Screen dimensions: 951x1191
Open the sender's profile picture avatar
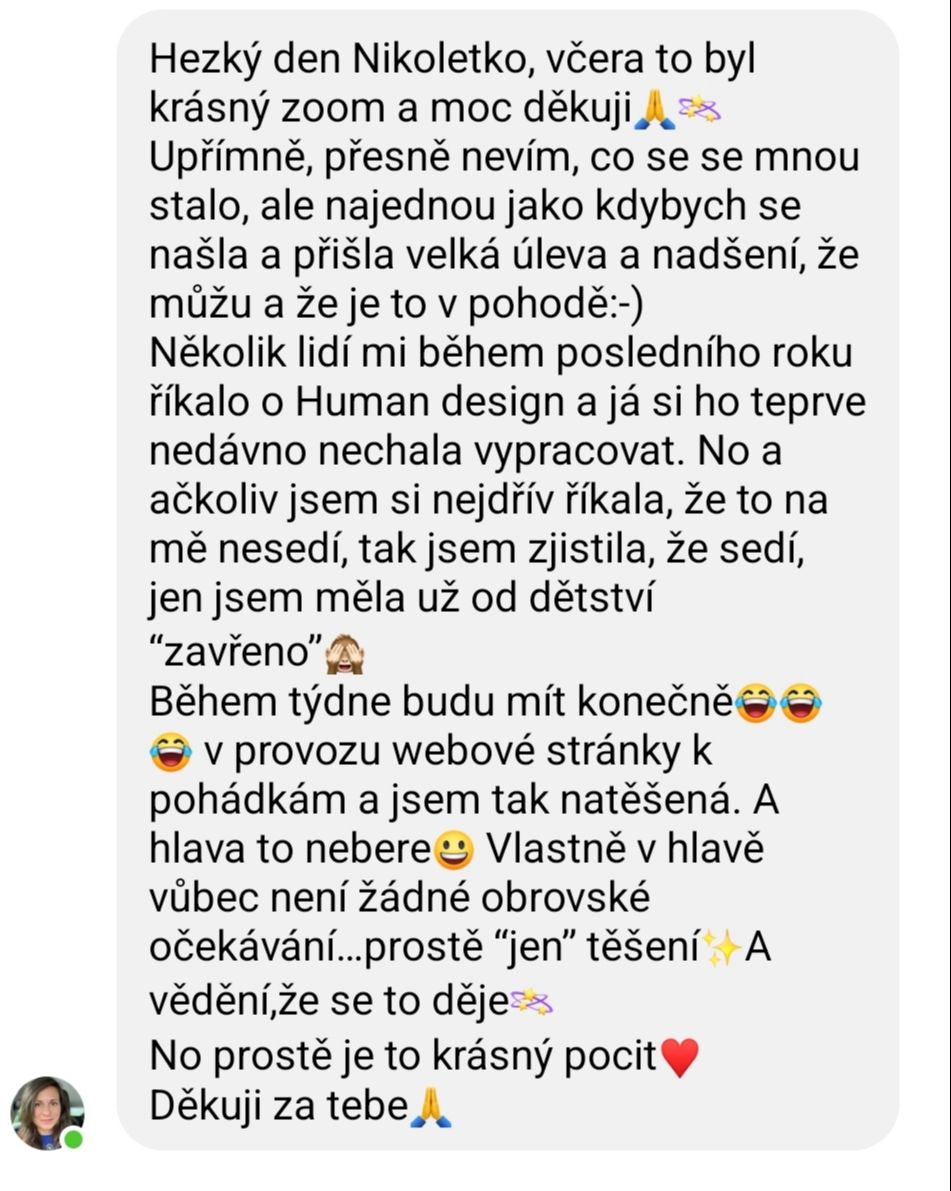click(x=47, y=1112)
